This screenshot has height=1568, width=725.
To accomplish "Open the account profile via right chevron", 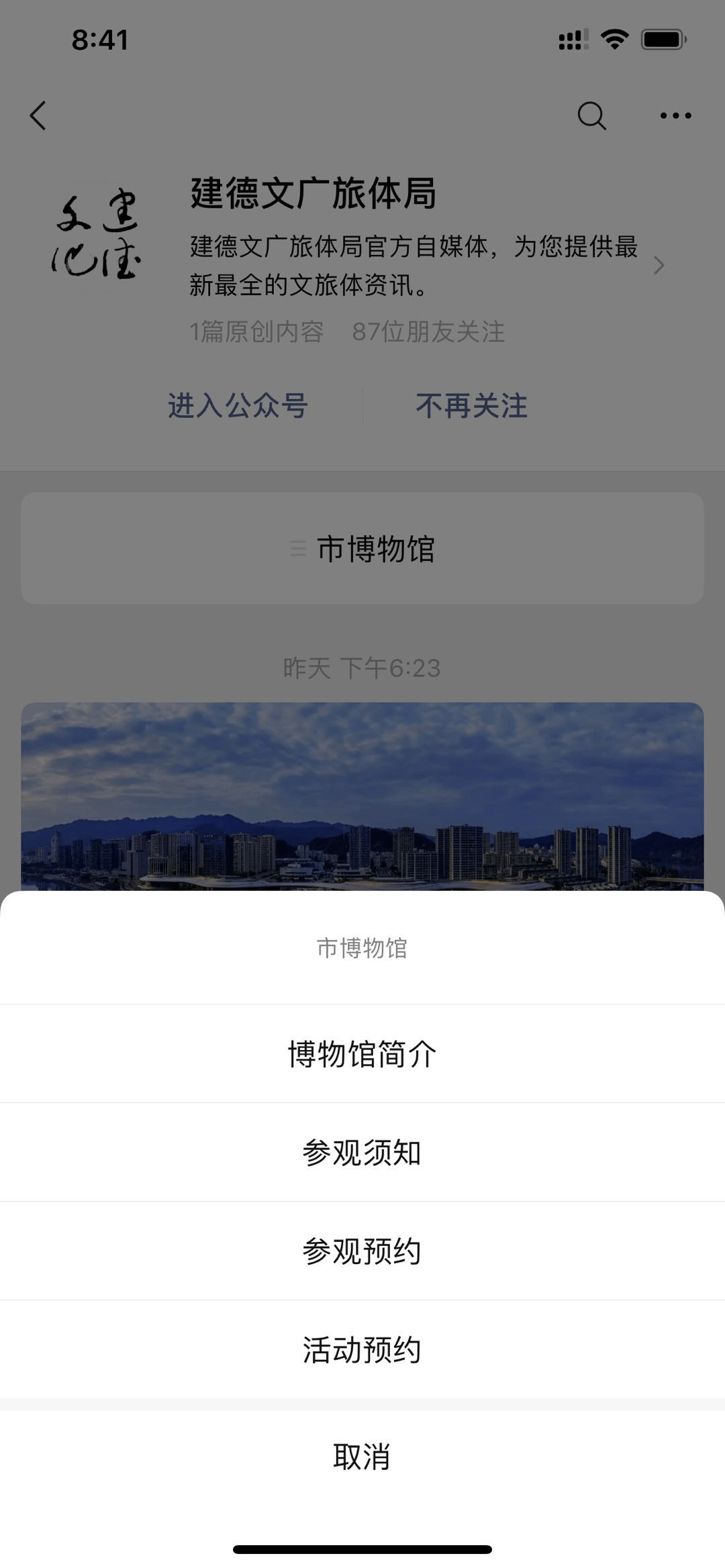I will pos(659,266).
